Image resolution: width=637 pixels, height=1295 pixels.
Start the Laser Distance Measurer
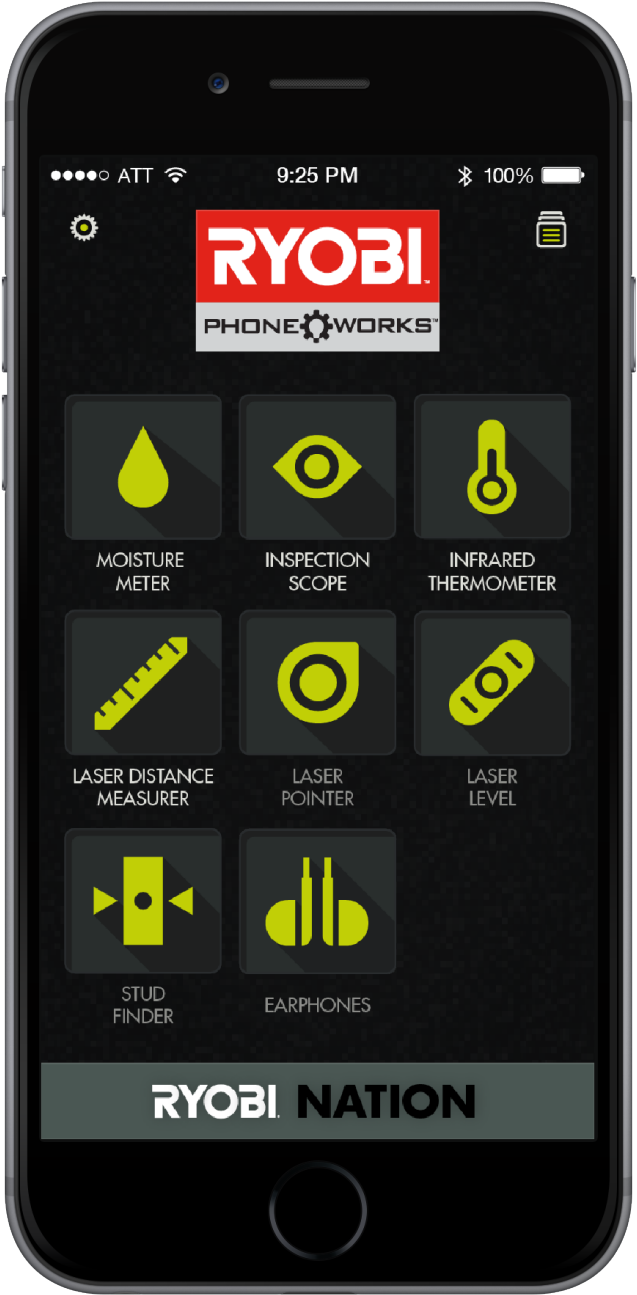tap(143, 683)
